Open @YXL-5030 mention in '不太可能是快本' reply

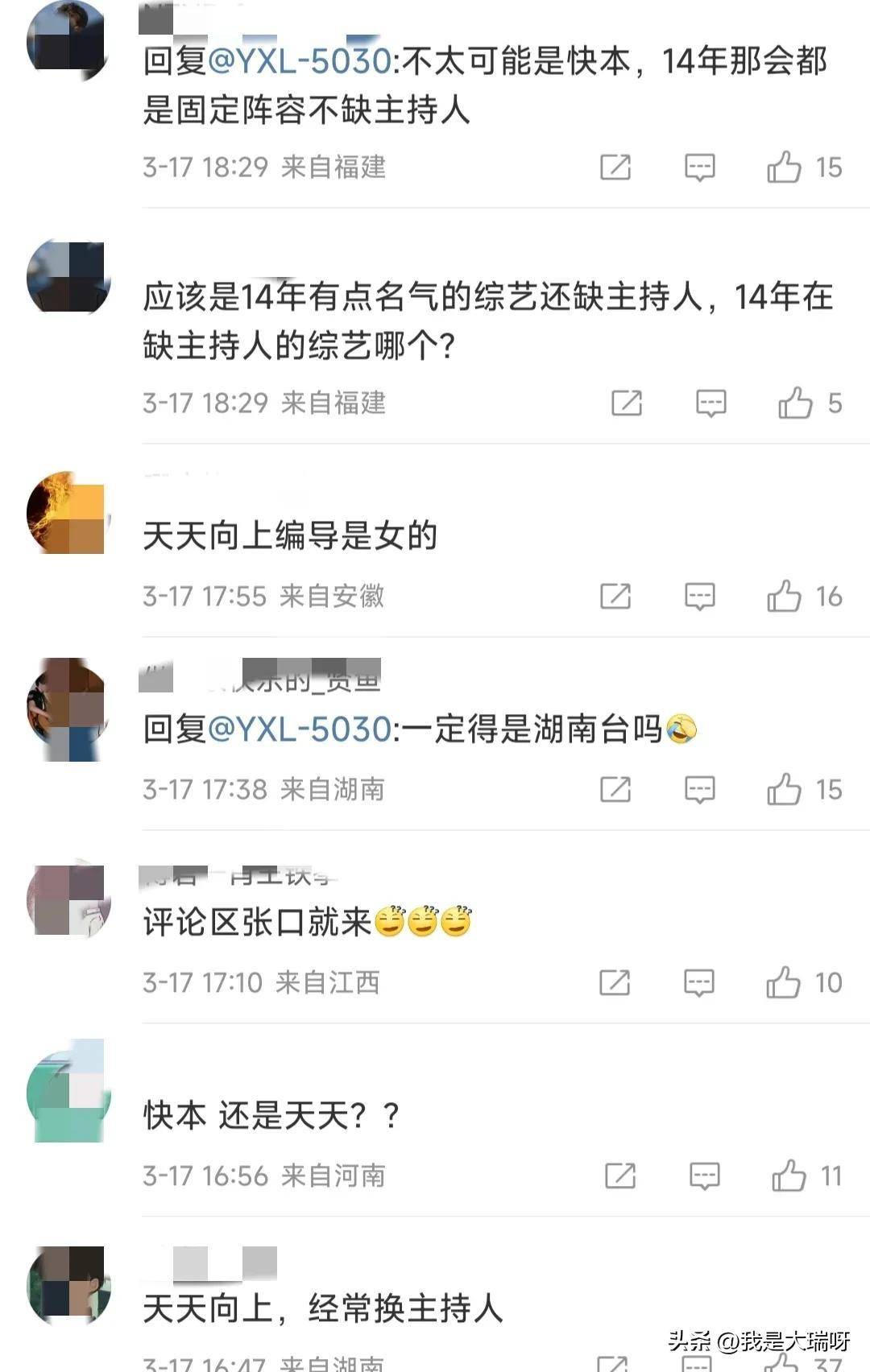pyautogui.click(x=300, y=61)
